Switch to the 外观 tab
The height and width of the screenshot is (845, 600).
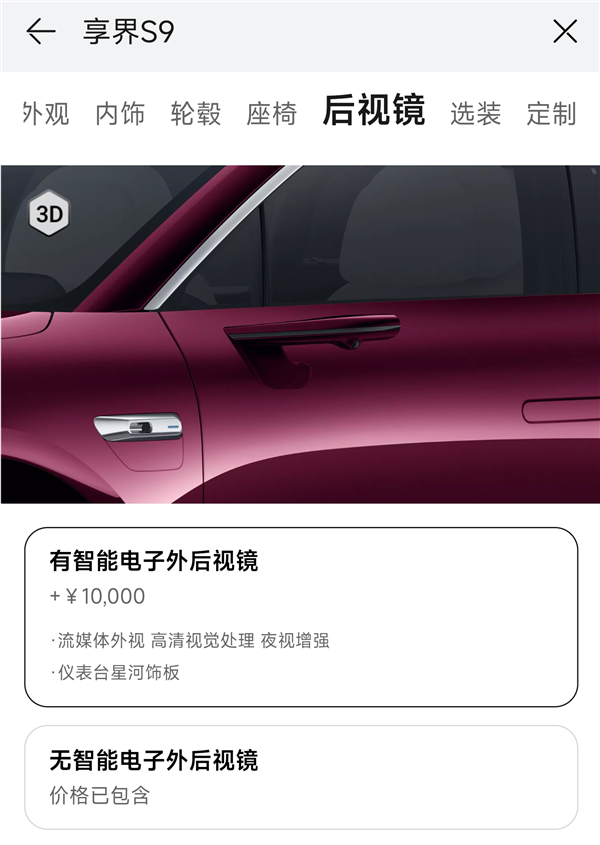(46, 113)
